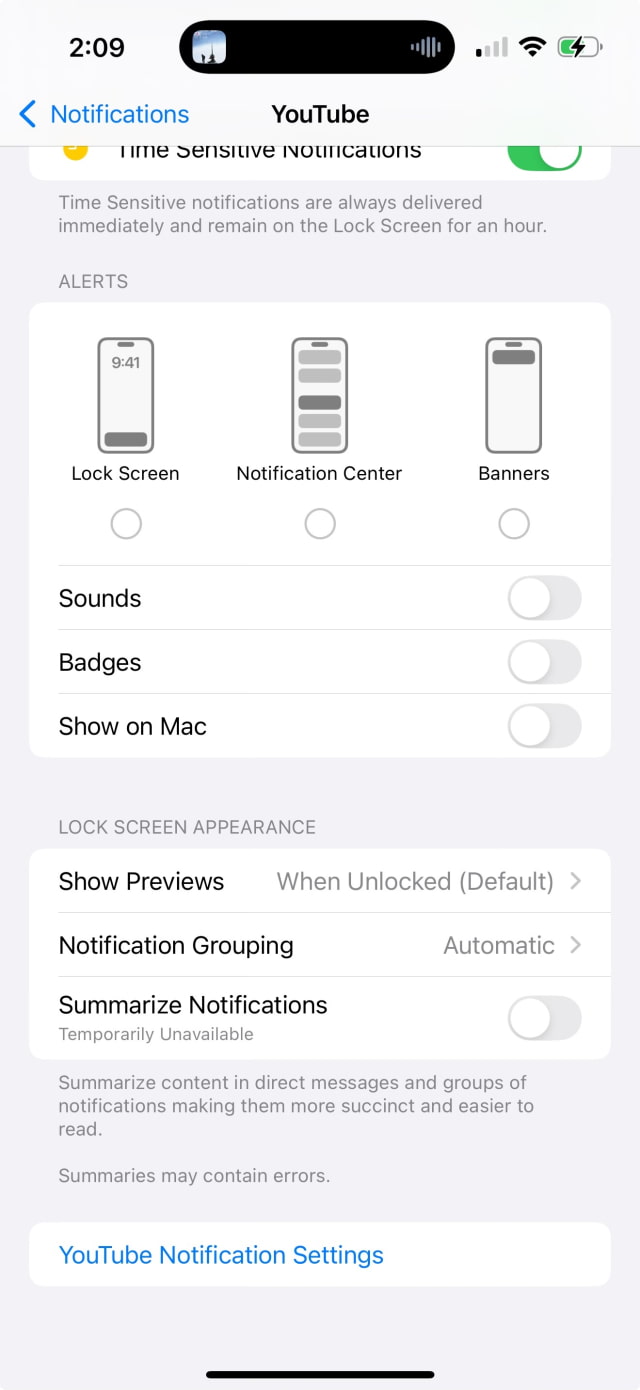
Task: Toggle Show on Mac
Action: (544, 726)
